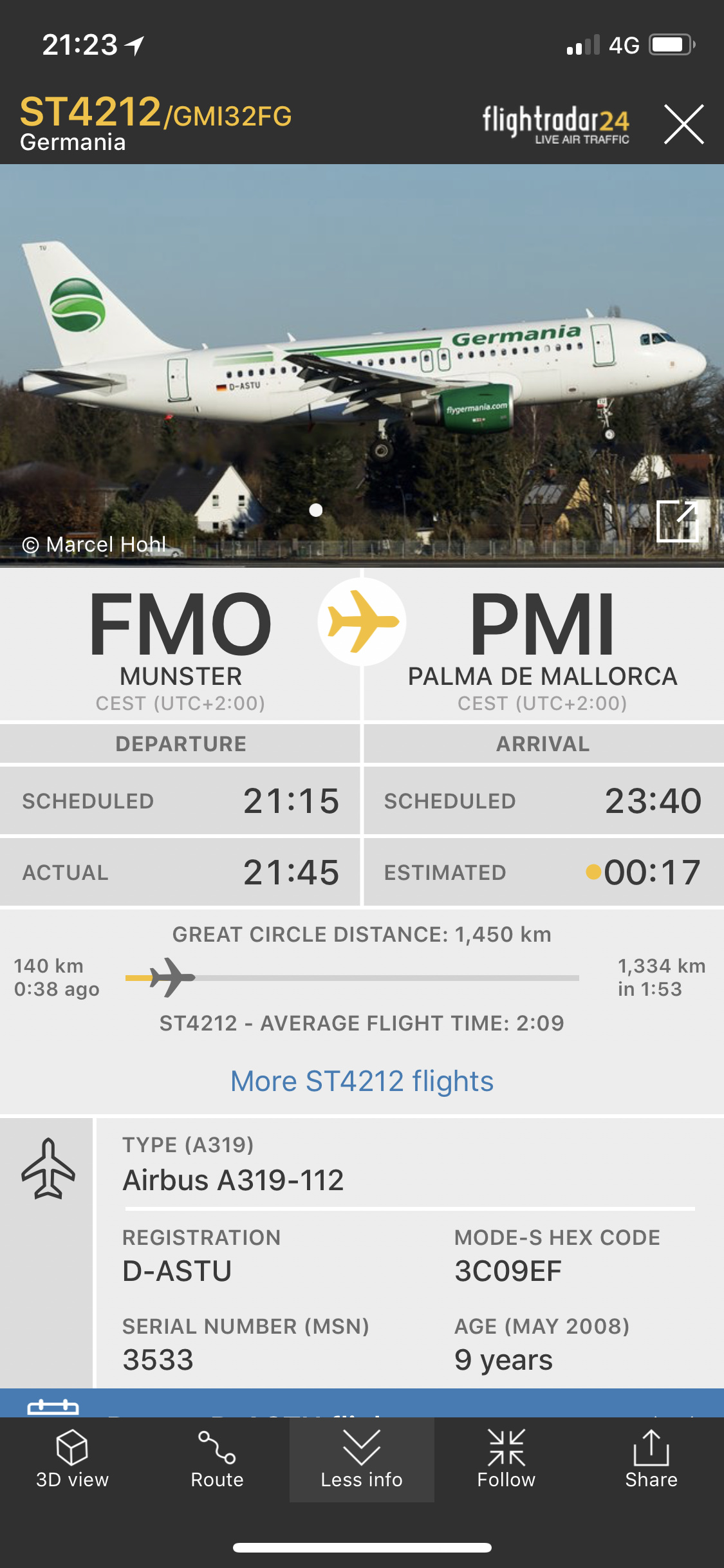The image size is (724, 1568).
Task: Show the flight's Route on the map
Action: 217,1459
